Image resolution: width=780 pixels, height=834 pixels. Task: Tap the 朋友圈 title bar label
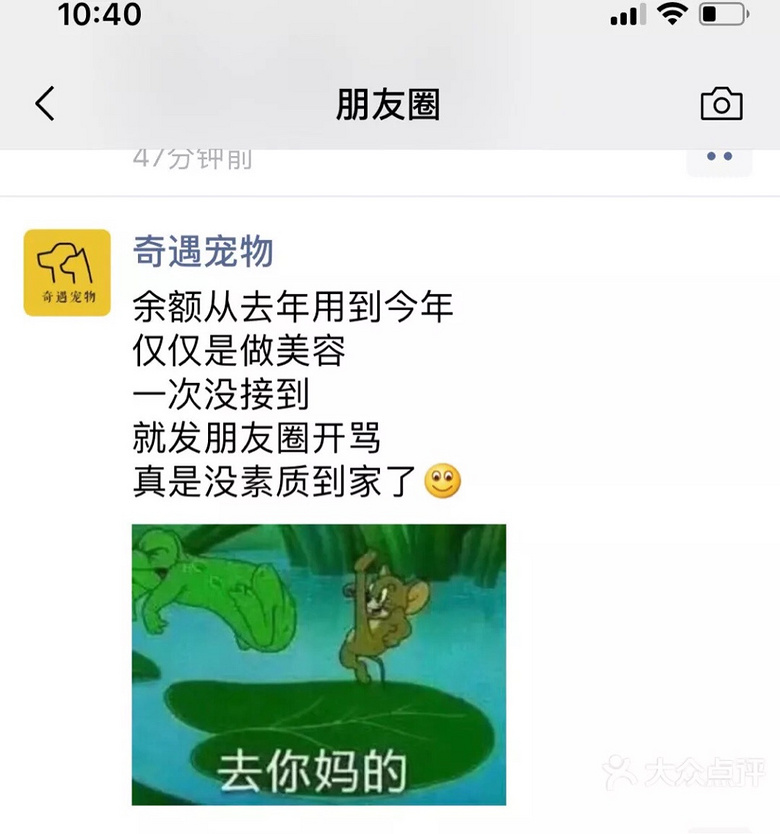tap(390, 103)
